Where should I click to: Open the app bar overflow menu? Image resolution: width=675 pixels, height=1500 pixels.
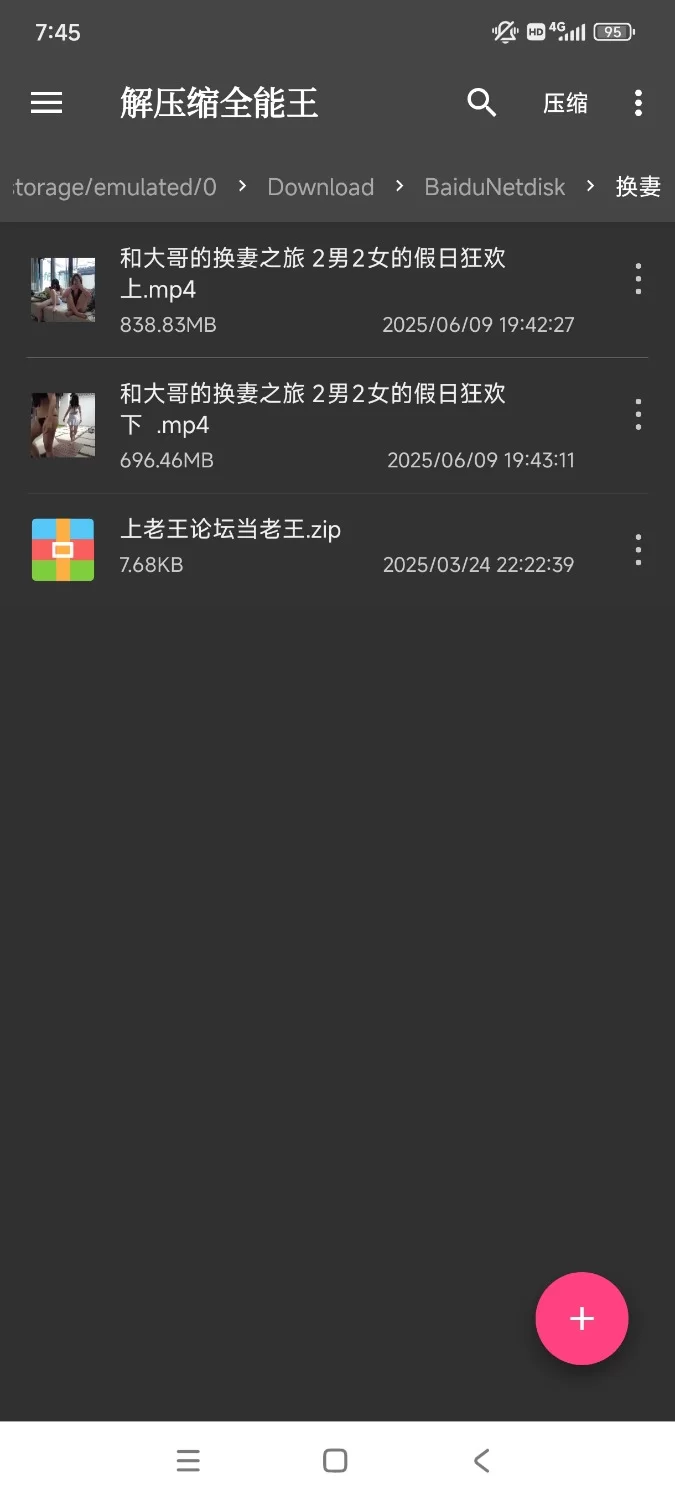coord(638,103)
